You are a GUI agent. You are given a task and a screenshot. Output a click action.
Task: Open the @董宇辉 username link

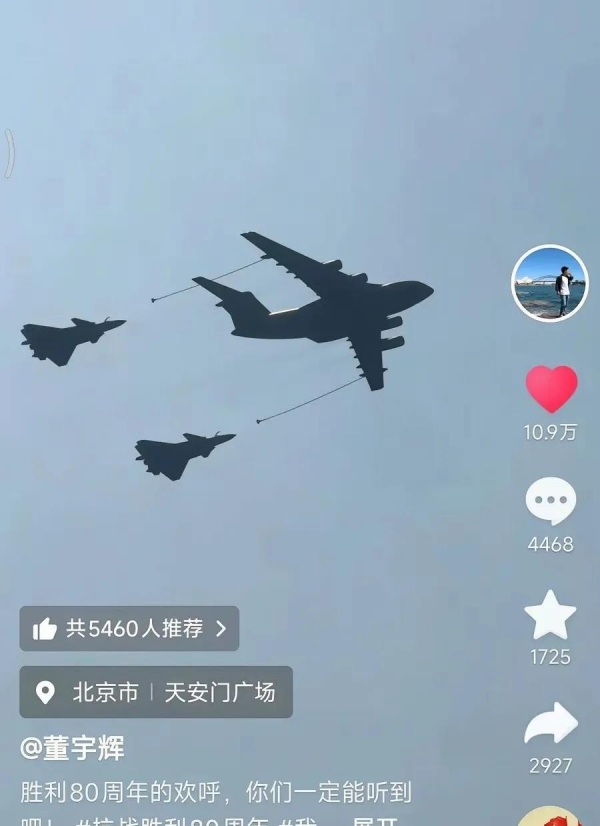click(73, 747)
